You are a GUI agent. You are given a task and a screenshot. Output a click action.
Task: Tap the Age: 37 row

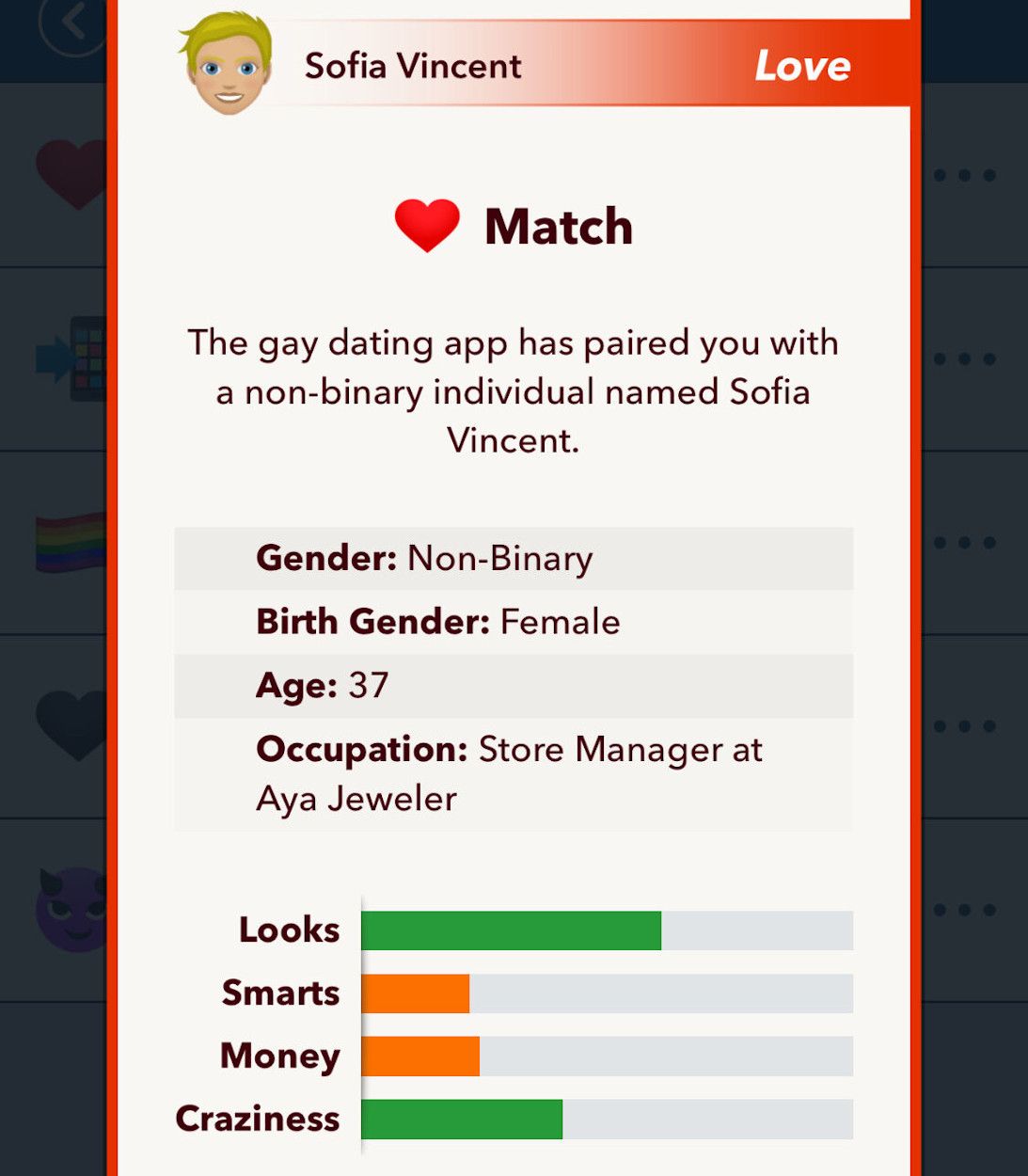513,686
